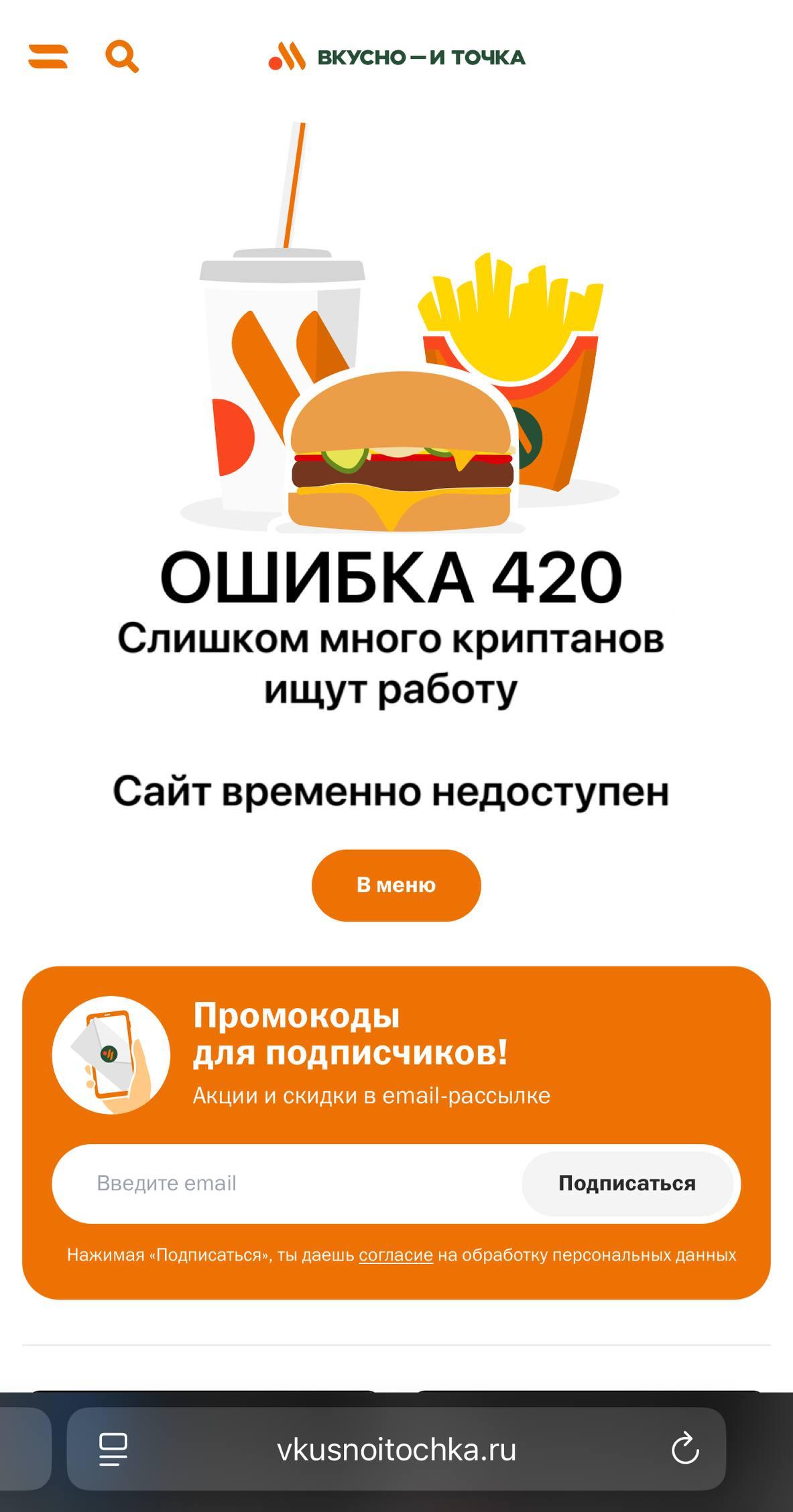Tap the vkusnoitochka.ru address bar

pyautogui.click(x=396, y=1450)
